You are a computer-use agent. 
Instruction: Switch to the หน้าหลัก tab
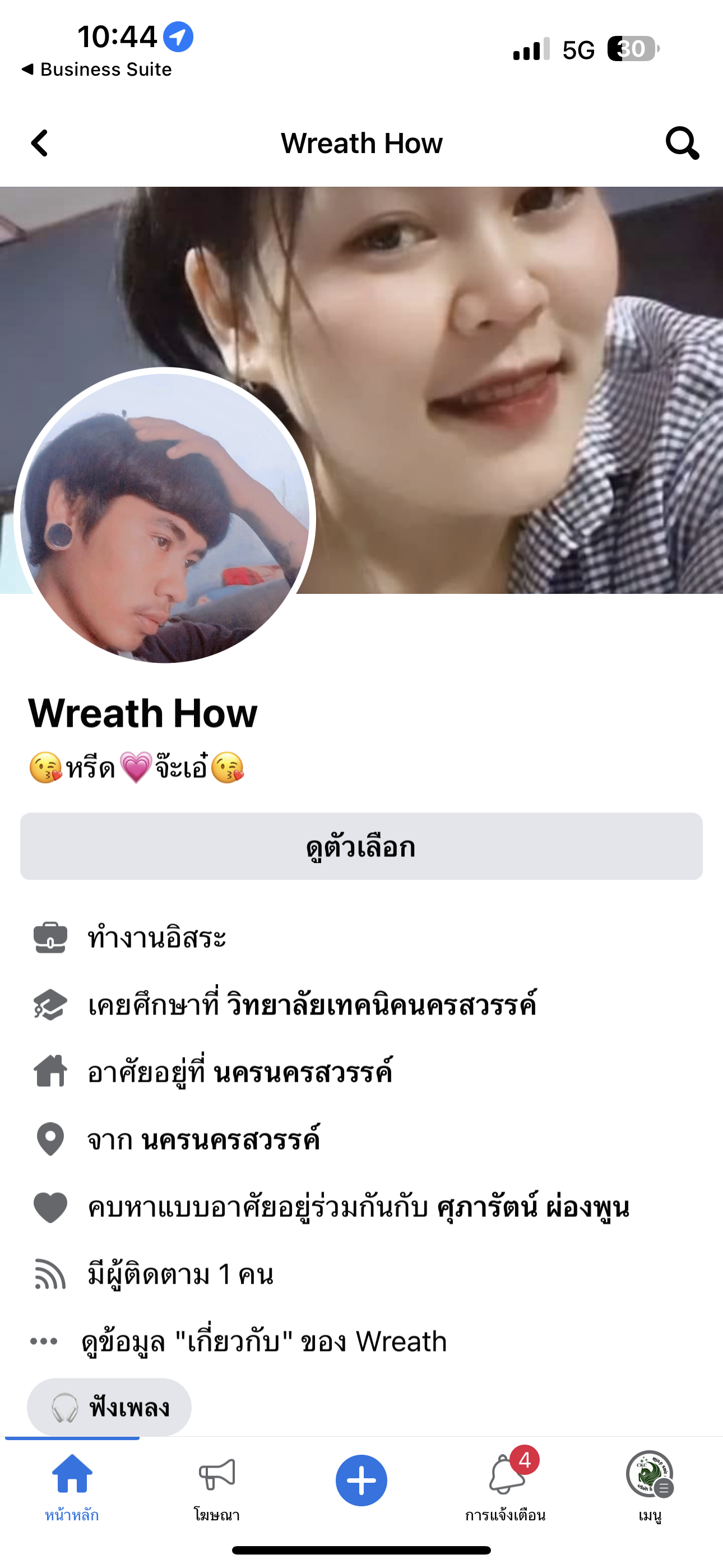point(72,1485)
